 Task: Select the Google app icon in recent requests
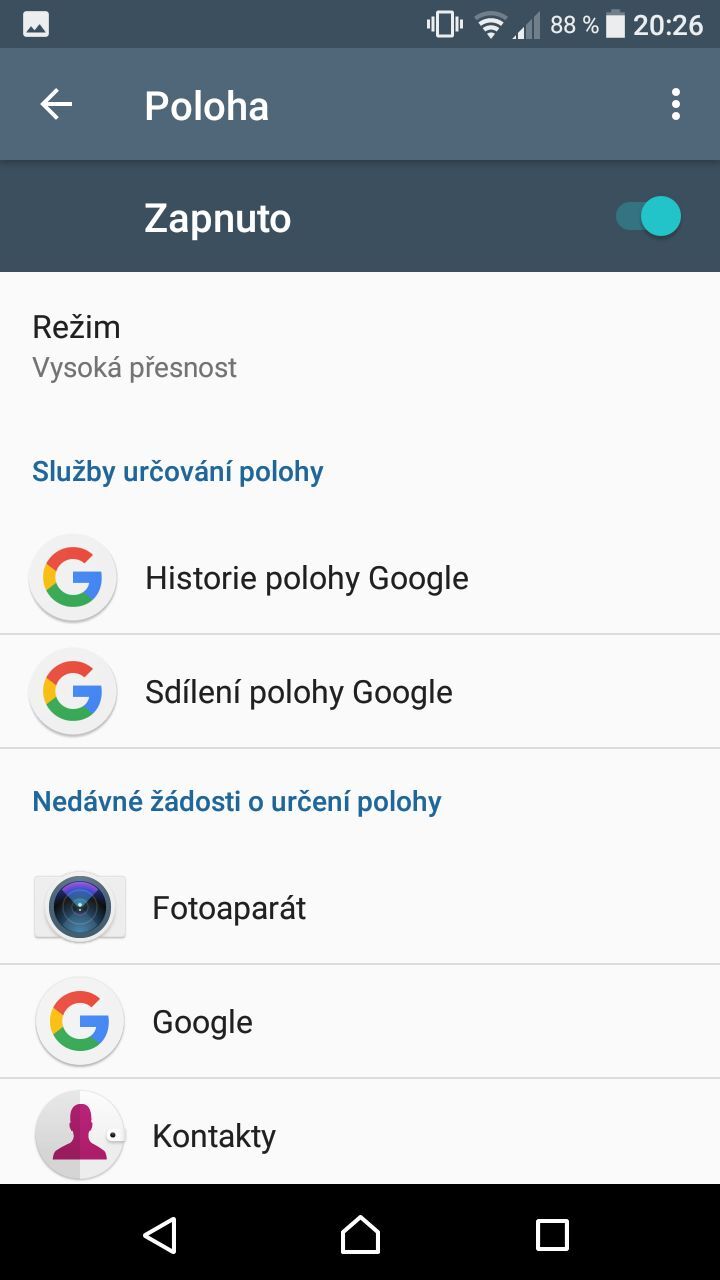pos(79,1021)
